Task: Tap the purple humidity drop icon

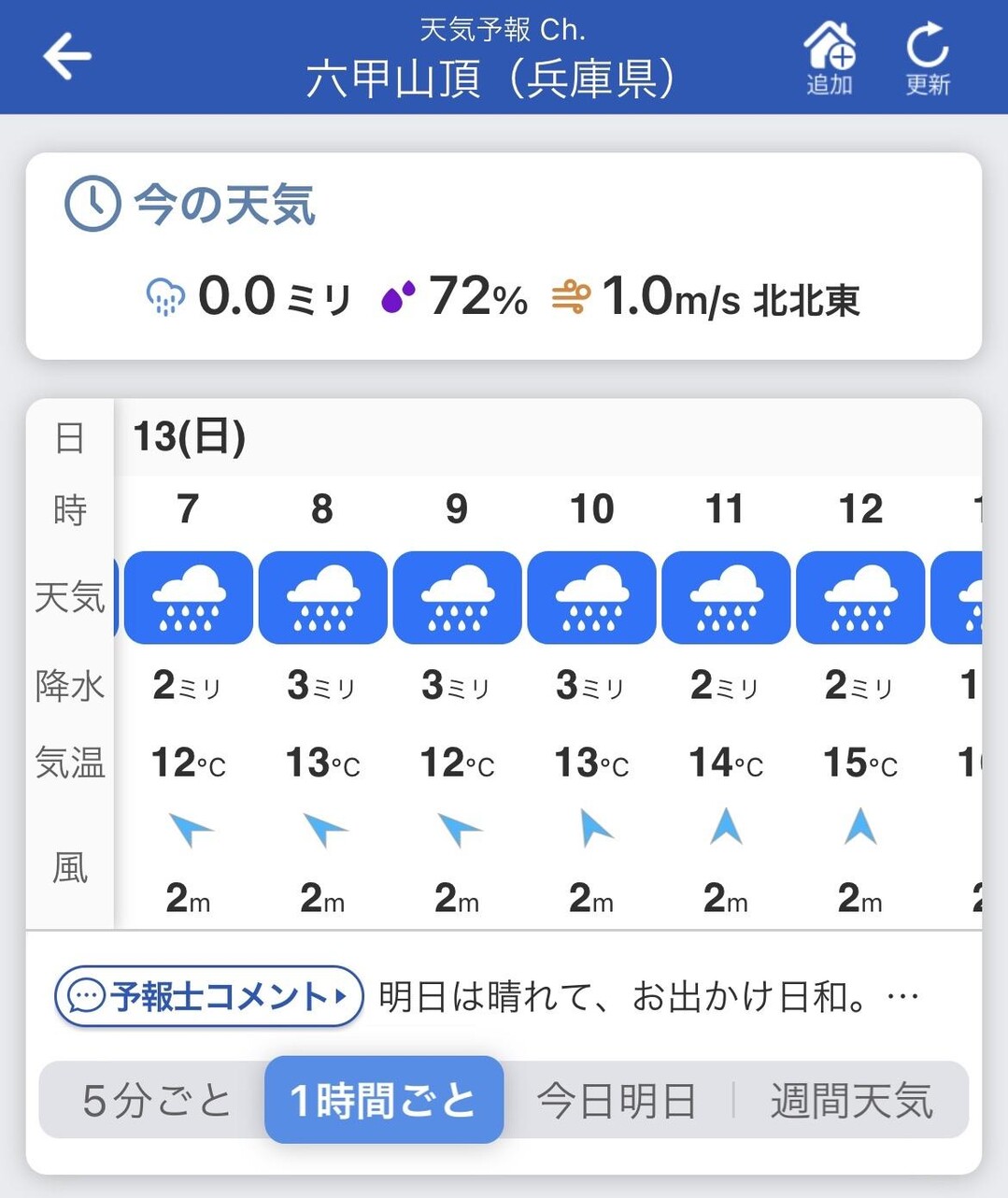Action: pyautogui.click(x=398, y=294)
